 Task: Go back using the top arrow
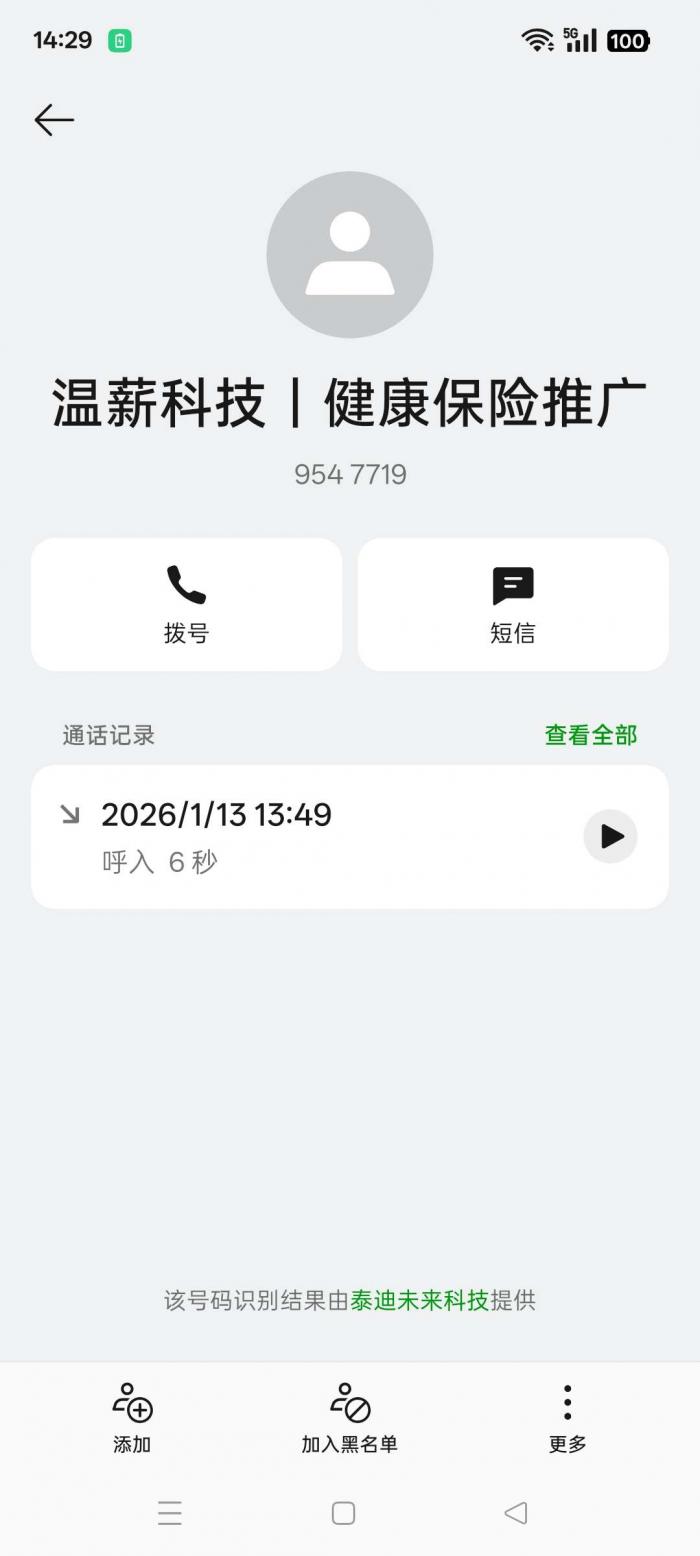[54, 120]
